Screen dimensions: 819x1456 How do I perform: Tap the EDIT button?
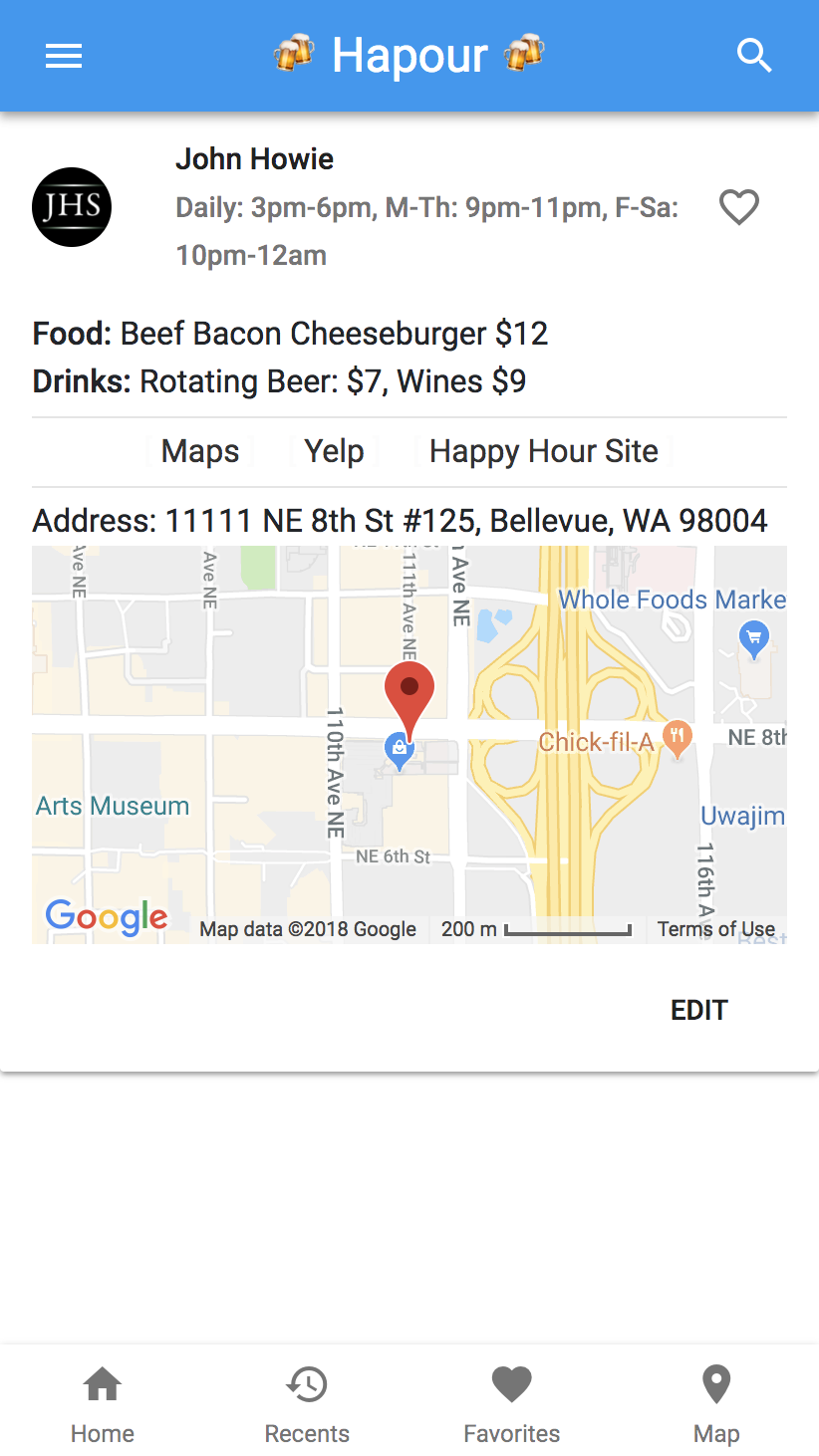(699, 1010)
